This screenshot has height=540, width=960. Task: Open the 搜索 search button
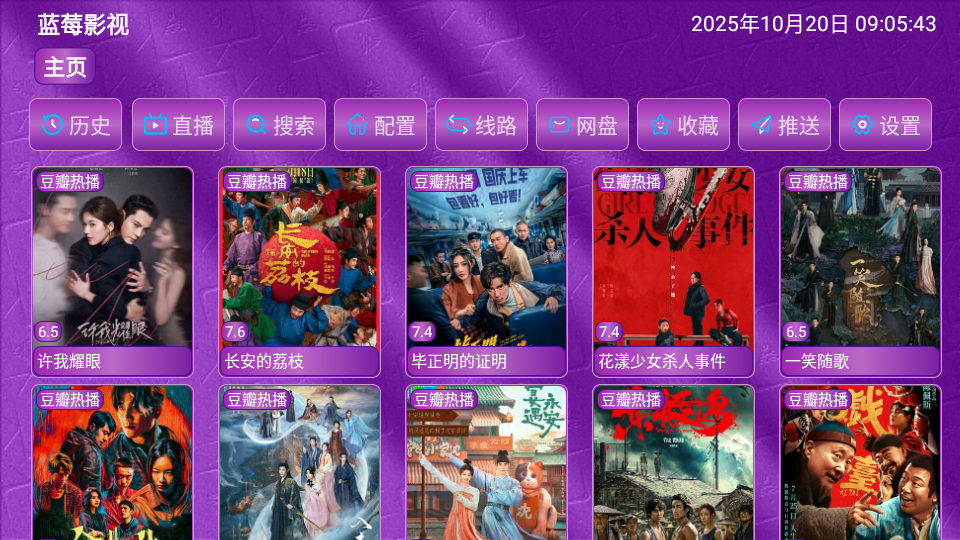coord(280,125)
